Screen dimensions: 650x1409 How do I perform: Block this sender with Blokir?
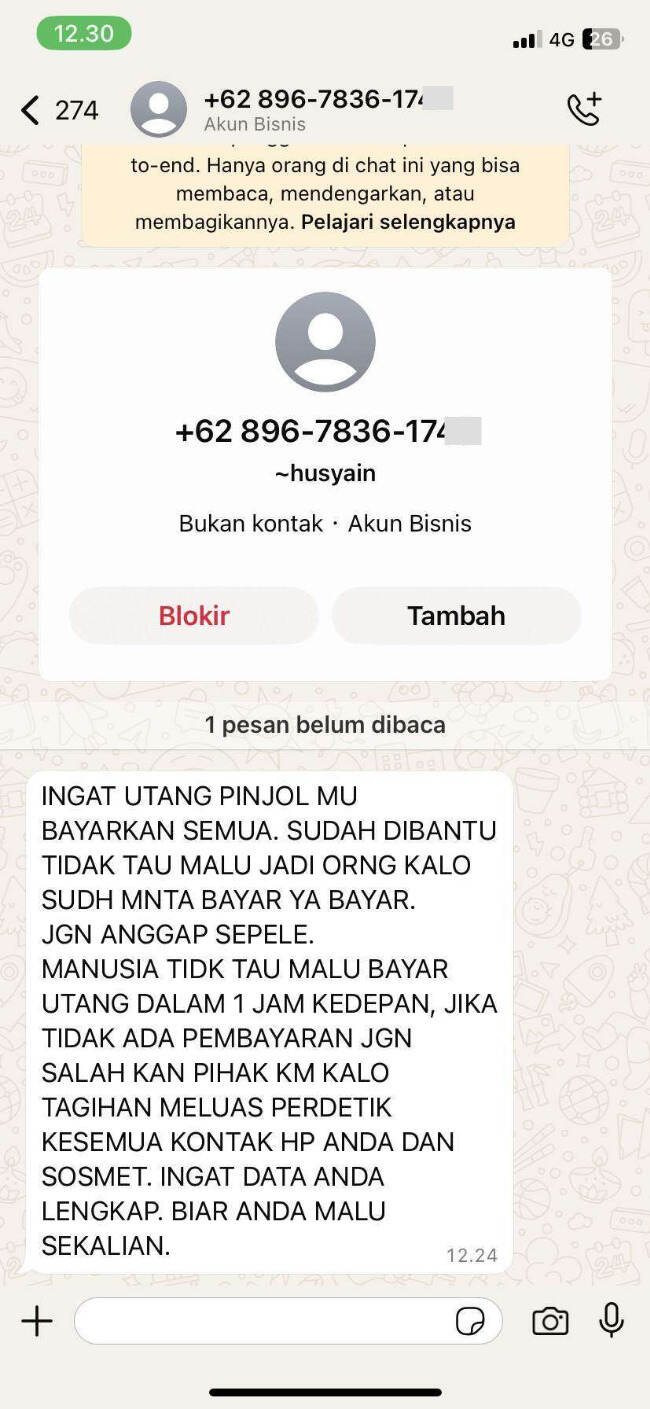point(194,615)
